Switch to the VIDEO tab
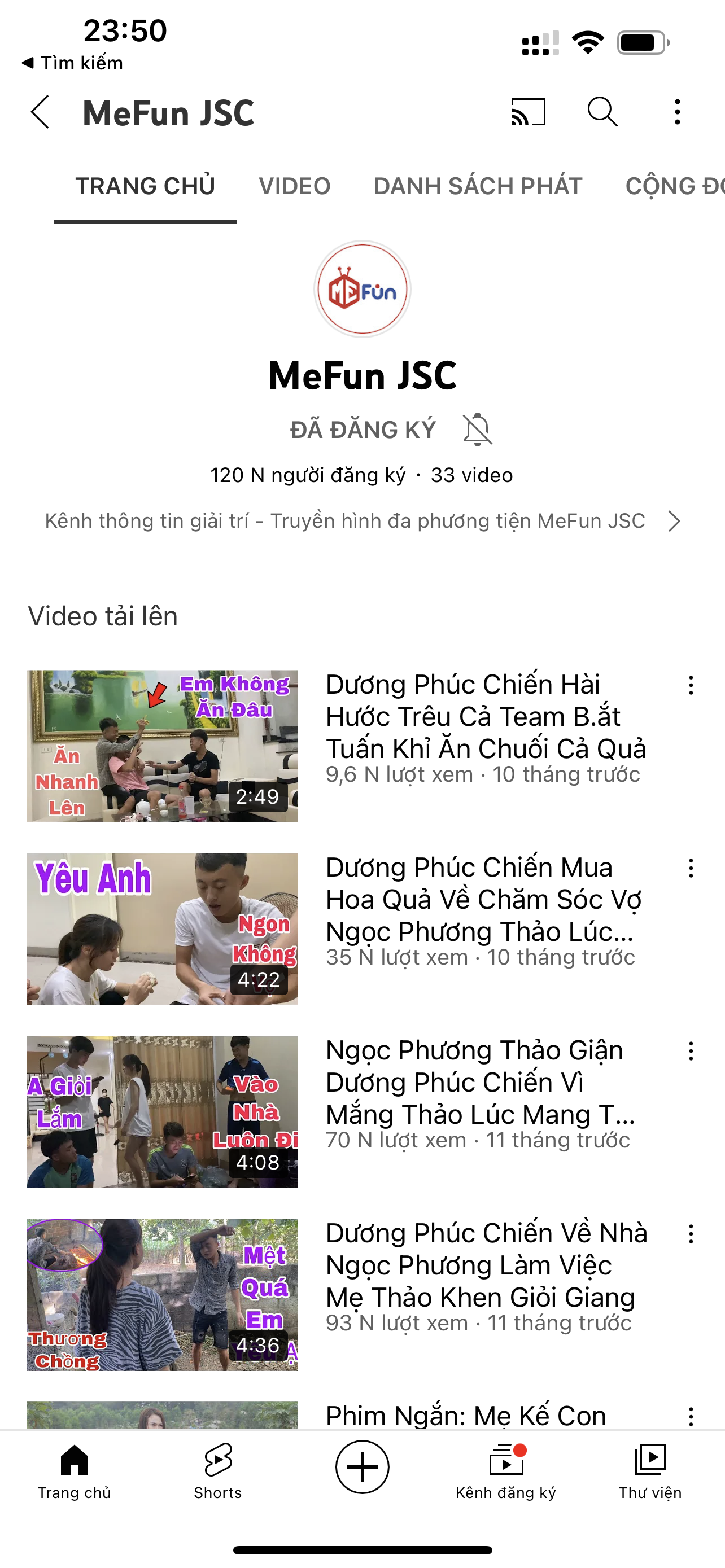Image resolution: width=725 pixels, height=1568 pixels. (294, 186)
